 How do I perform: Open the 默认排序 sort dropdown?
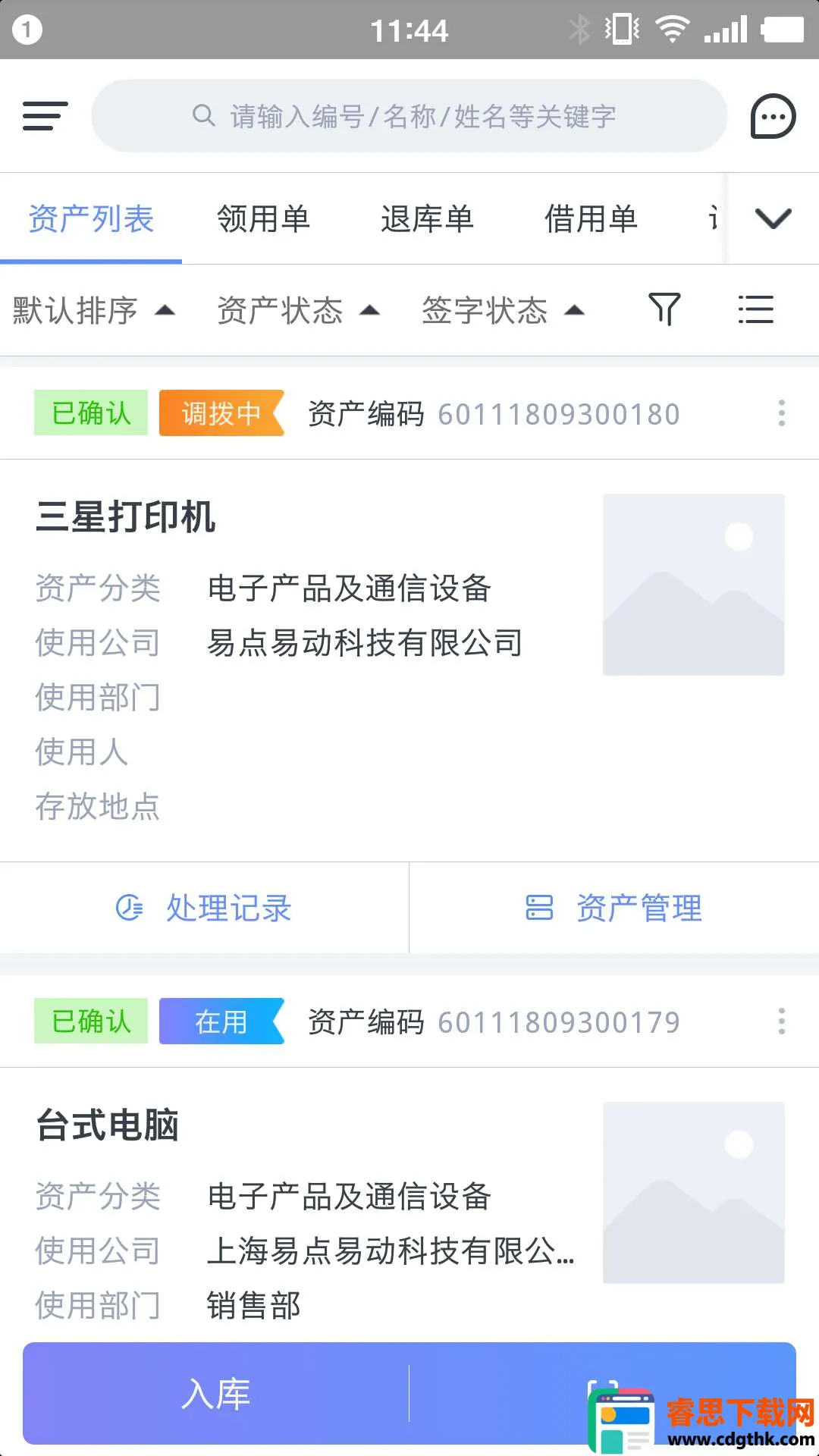pos(94,310)
